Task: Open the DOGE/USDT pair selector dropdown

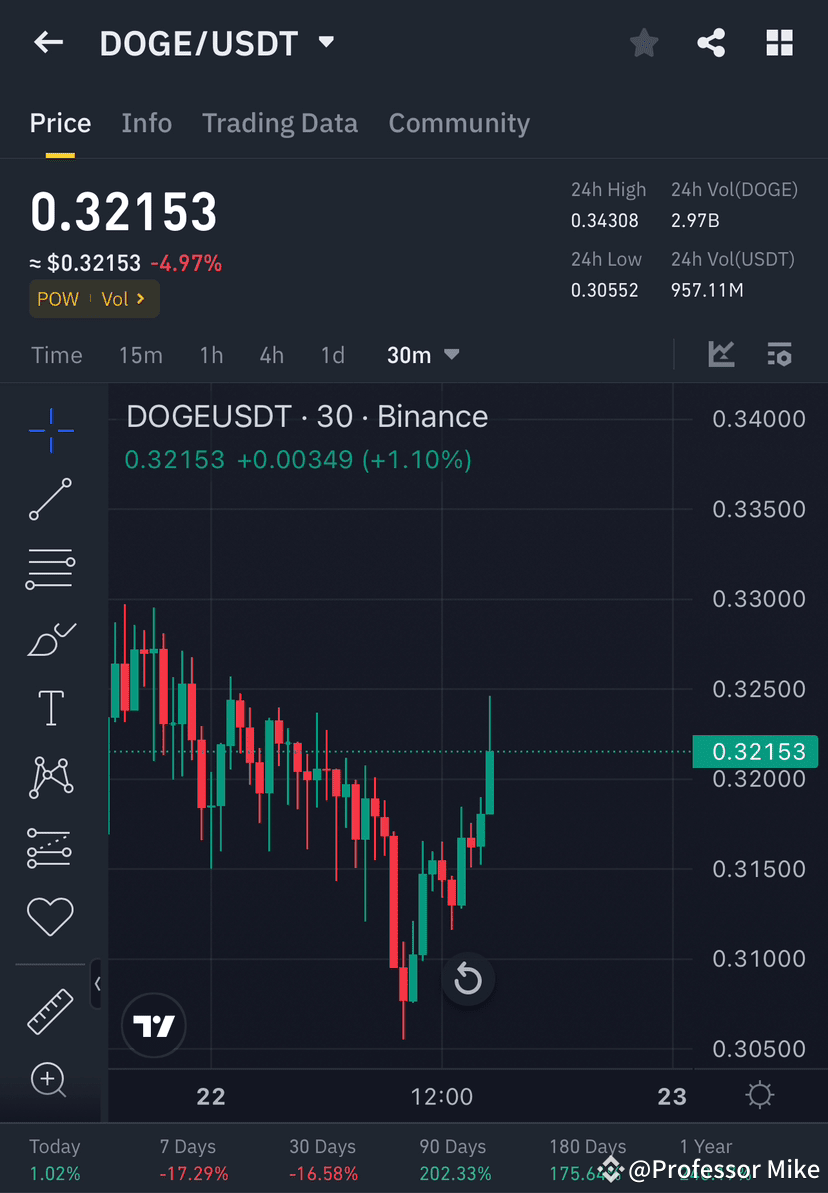Action: [x=325, y=42]
